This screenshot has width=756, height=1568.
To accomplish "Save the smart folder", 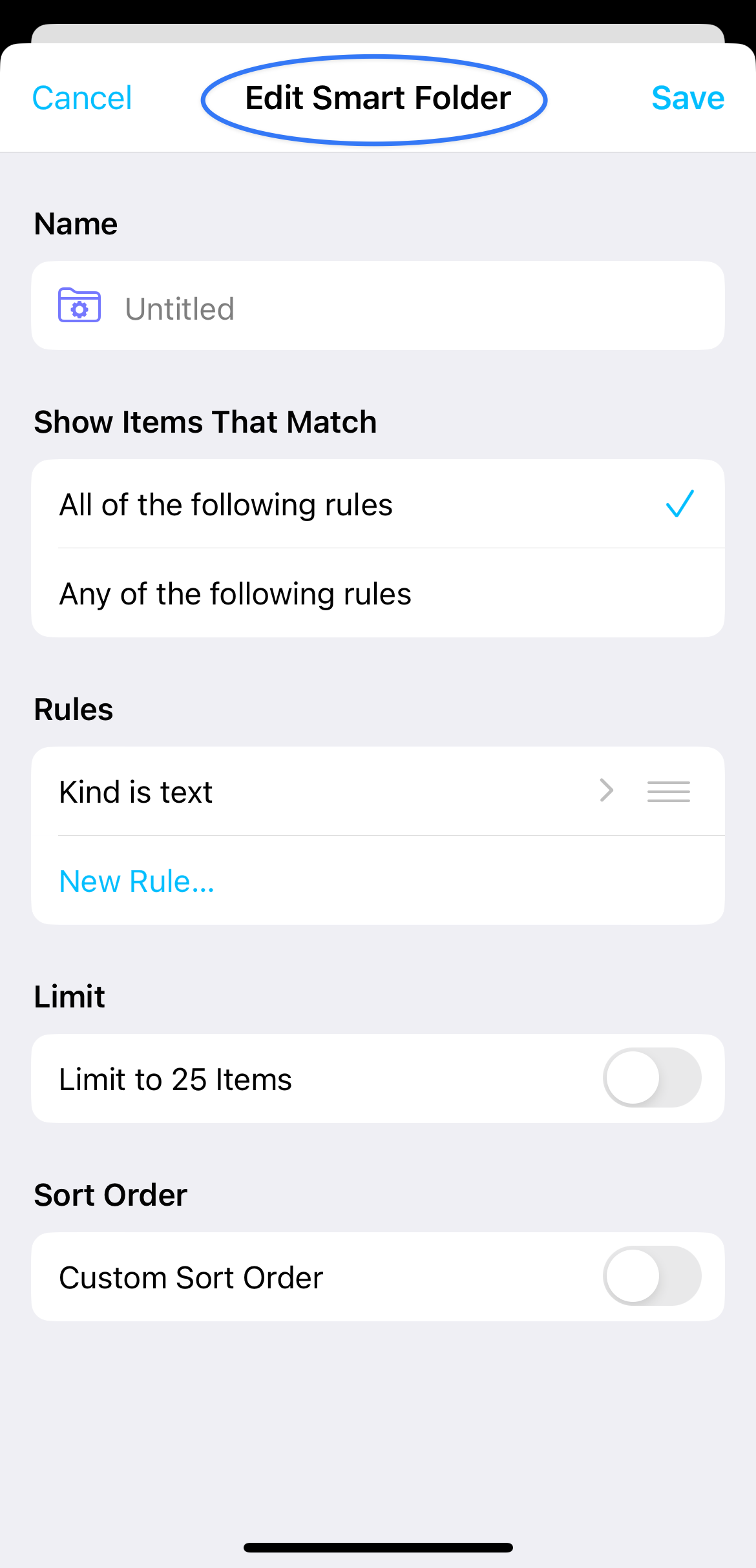I will point(688,98).
